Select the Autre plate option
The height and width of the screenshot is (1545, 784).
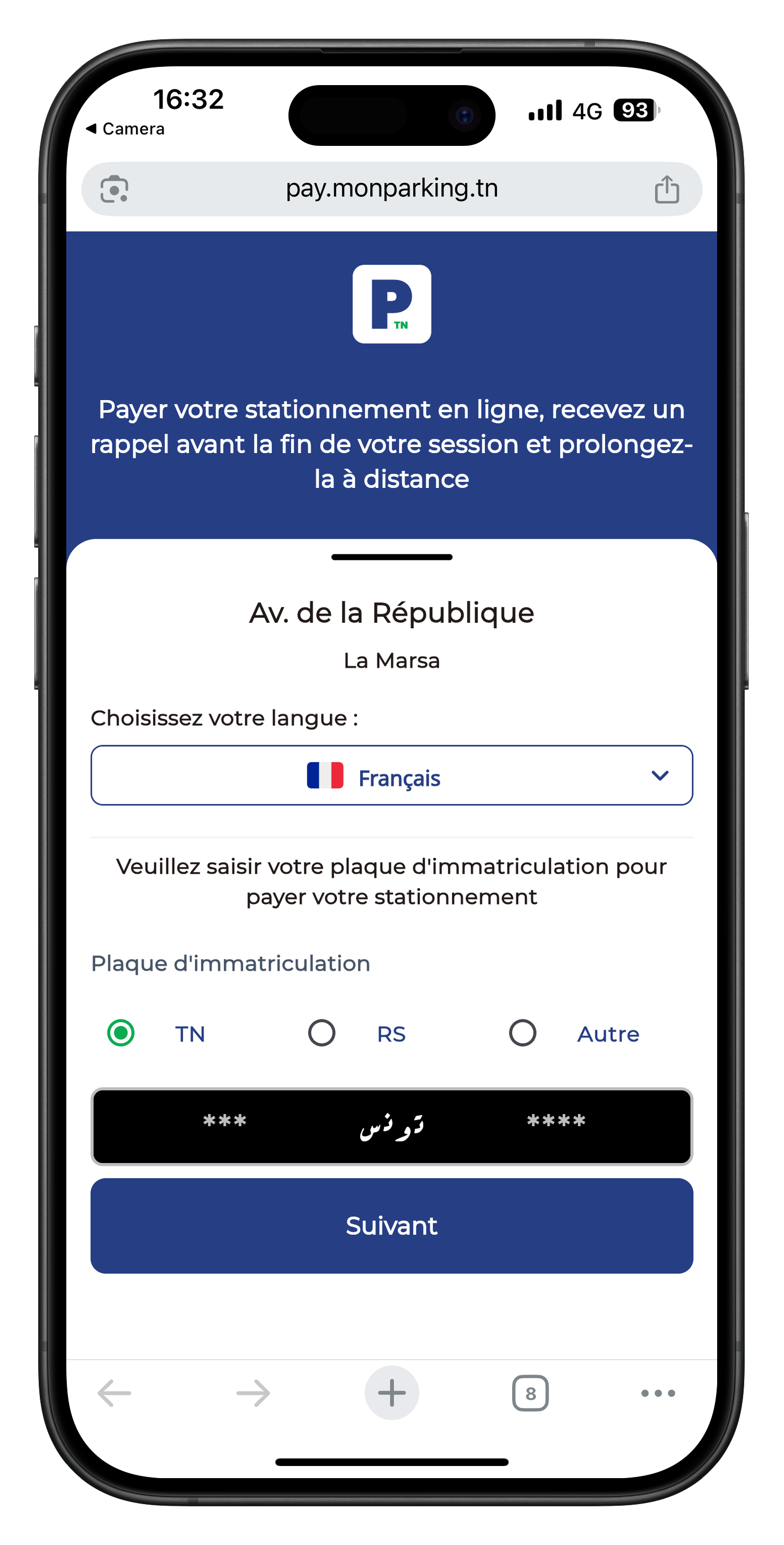pos(523,1033)
